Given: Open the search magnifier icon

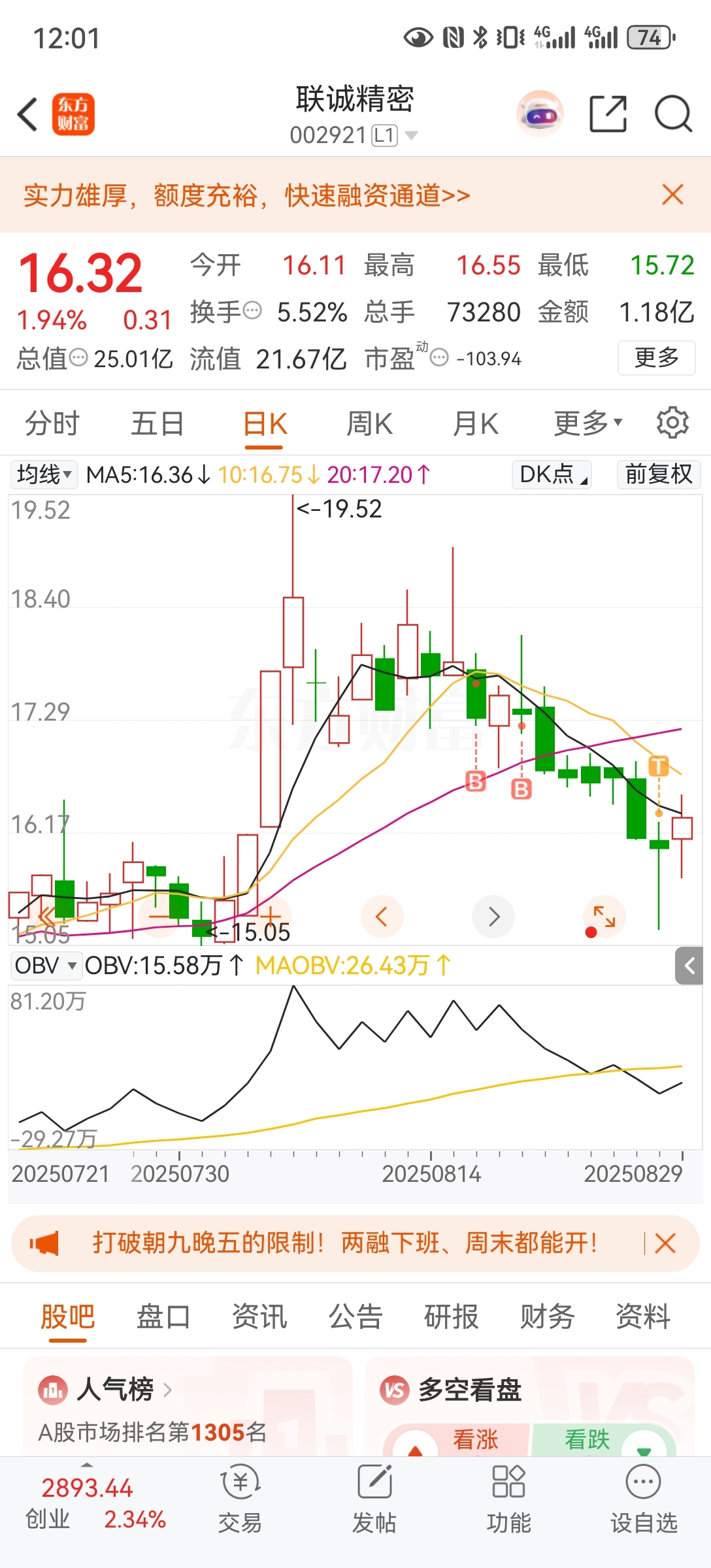Looking at the screenshot, I should tap(673, 114).
